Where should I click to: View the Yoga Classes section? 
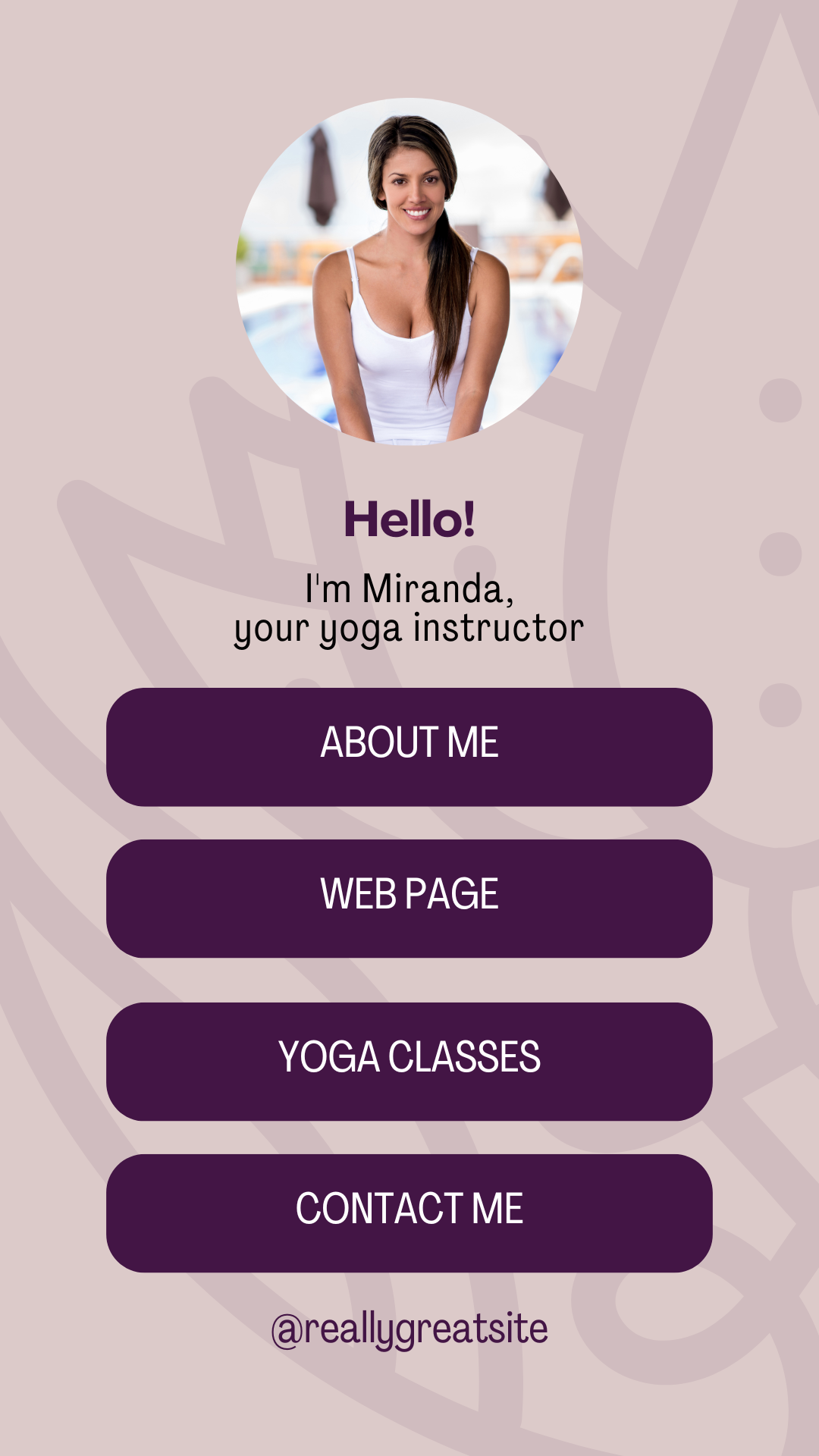[409, 1061]
